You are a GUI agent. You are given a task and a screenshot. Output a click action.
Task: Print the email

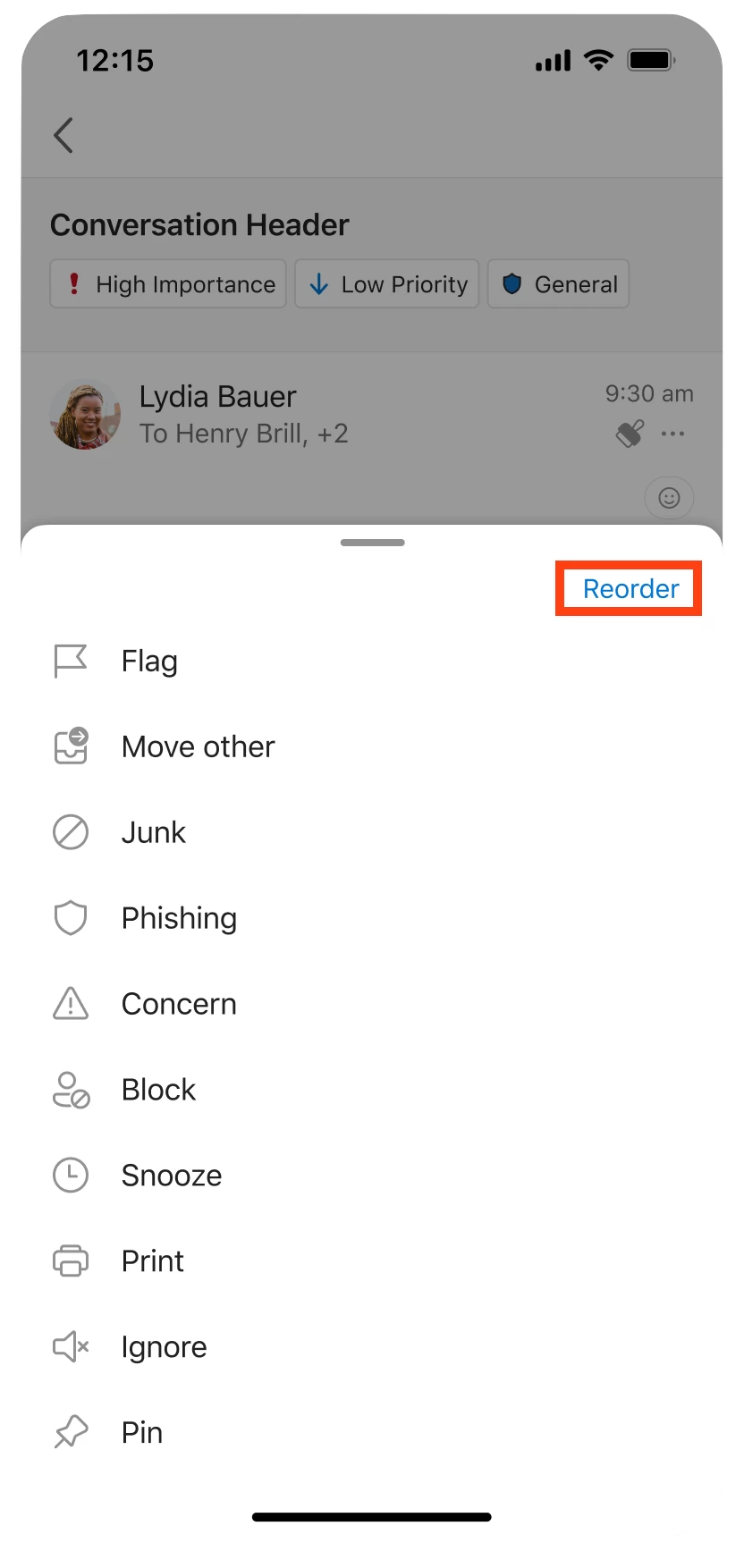372,1262
